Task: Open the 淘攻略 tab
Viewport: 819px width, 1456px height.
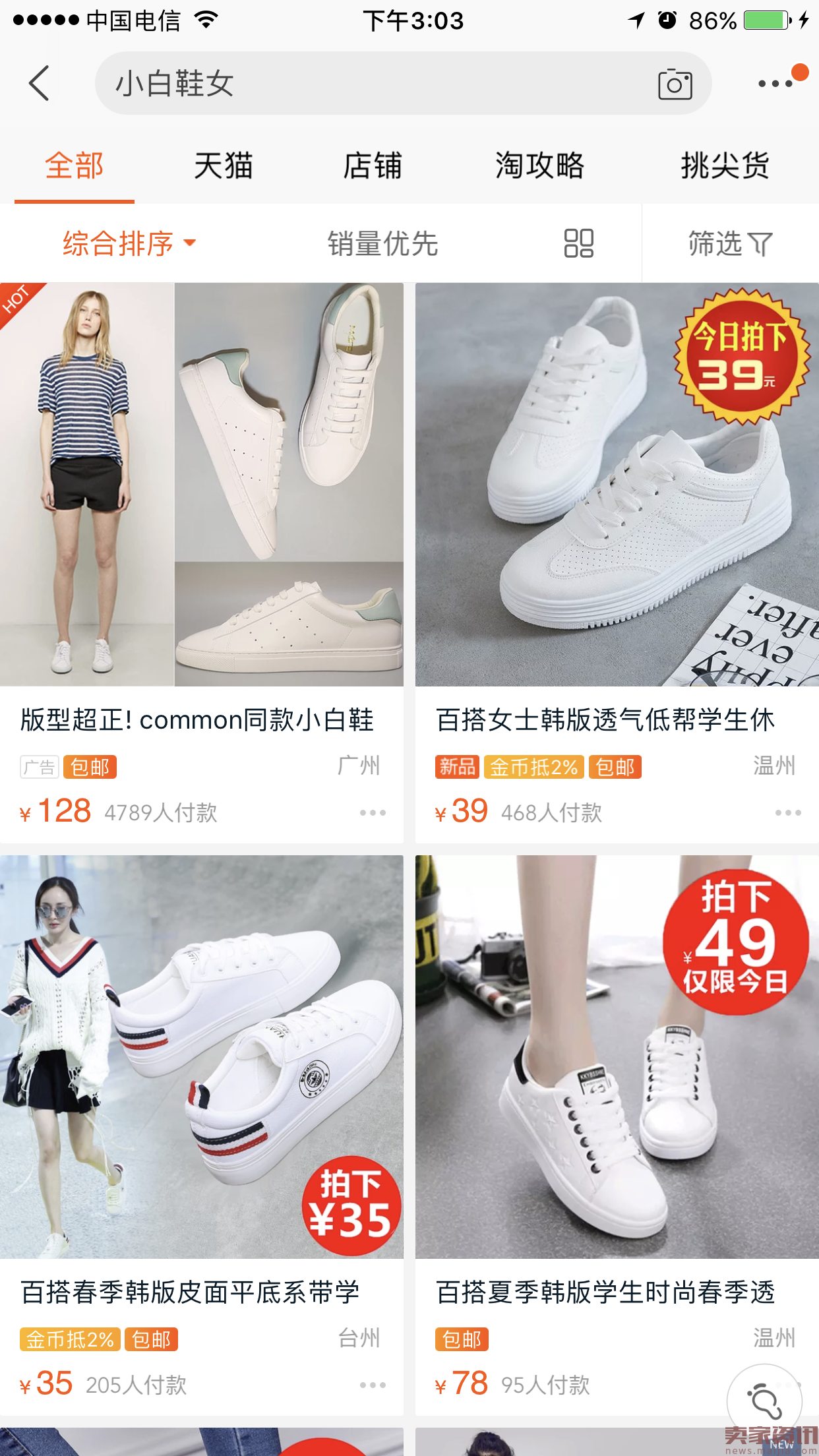Action: click(x=540, y=166)
